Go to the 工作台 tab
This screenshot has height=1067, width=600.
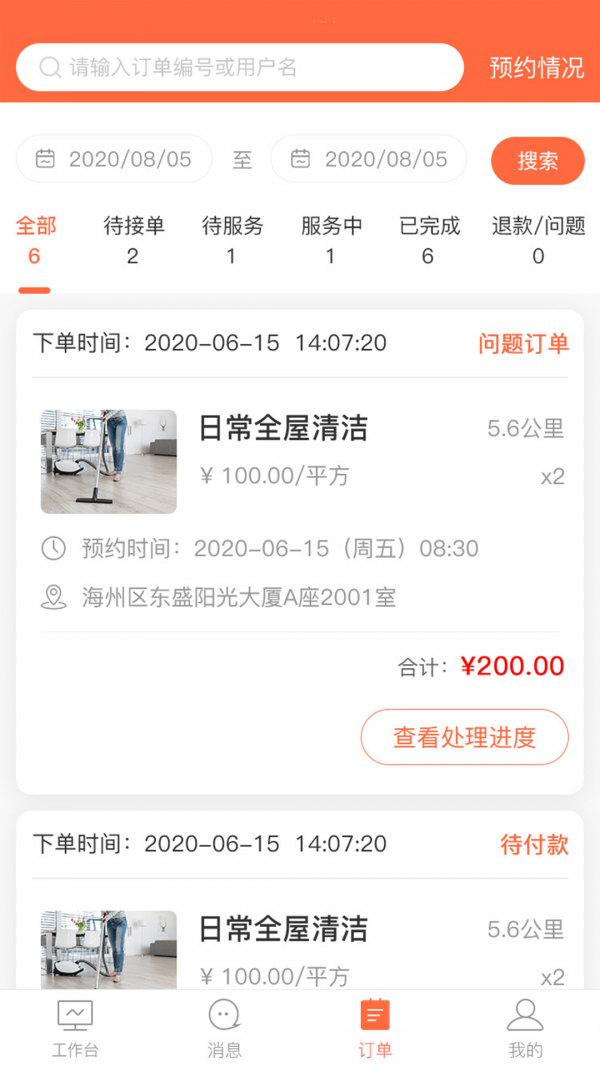coord(75,1028)
